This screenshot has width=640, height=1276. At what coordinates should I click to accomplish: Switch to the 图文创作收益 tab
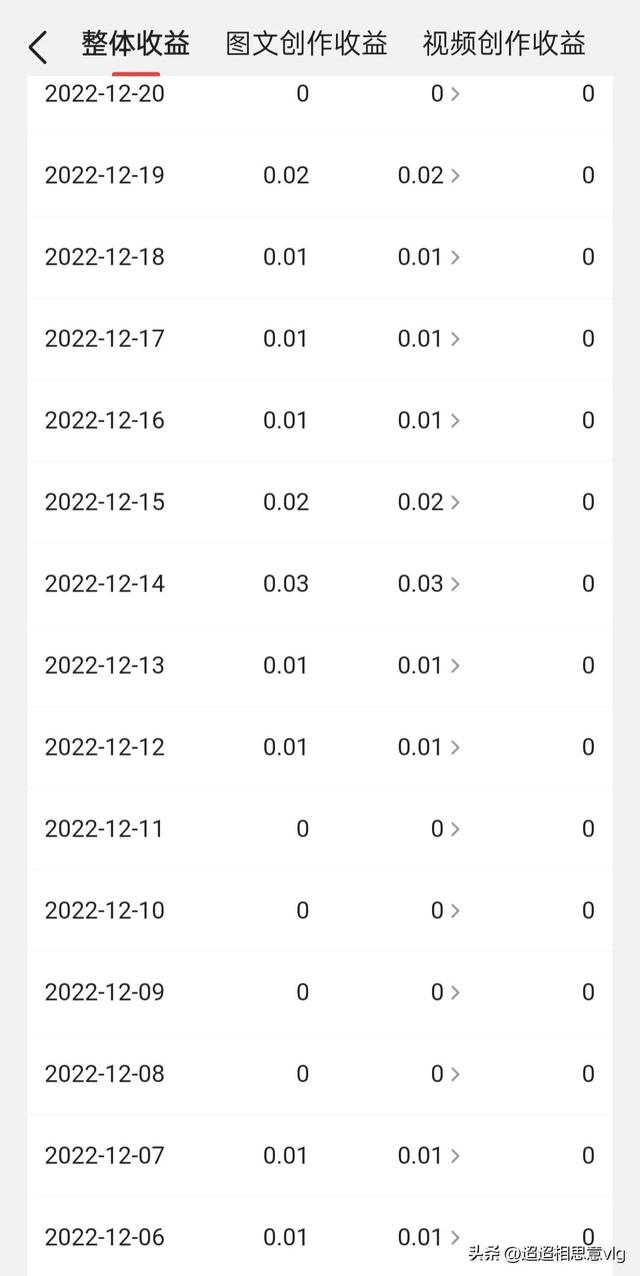(x=306, y=44)
